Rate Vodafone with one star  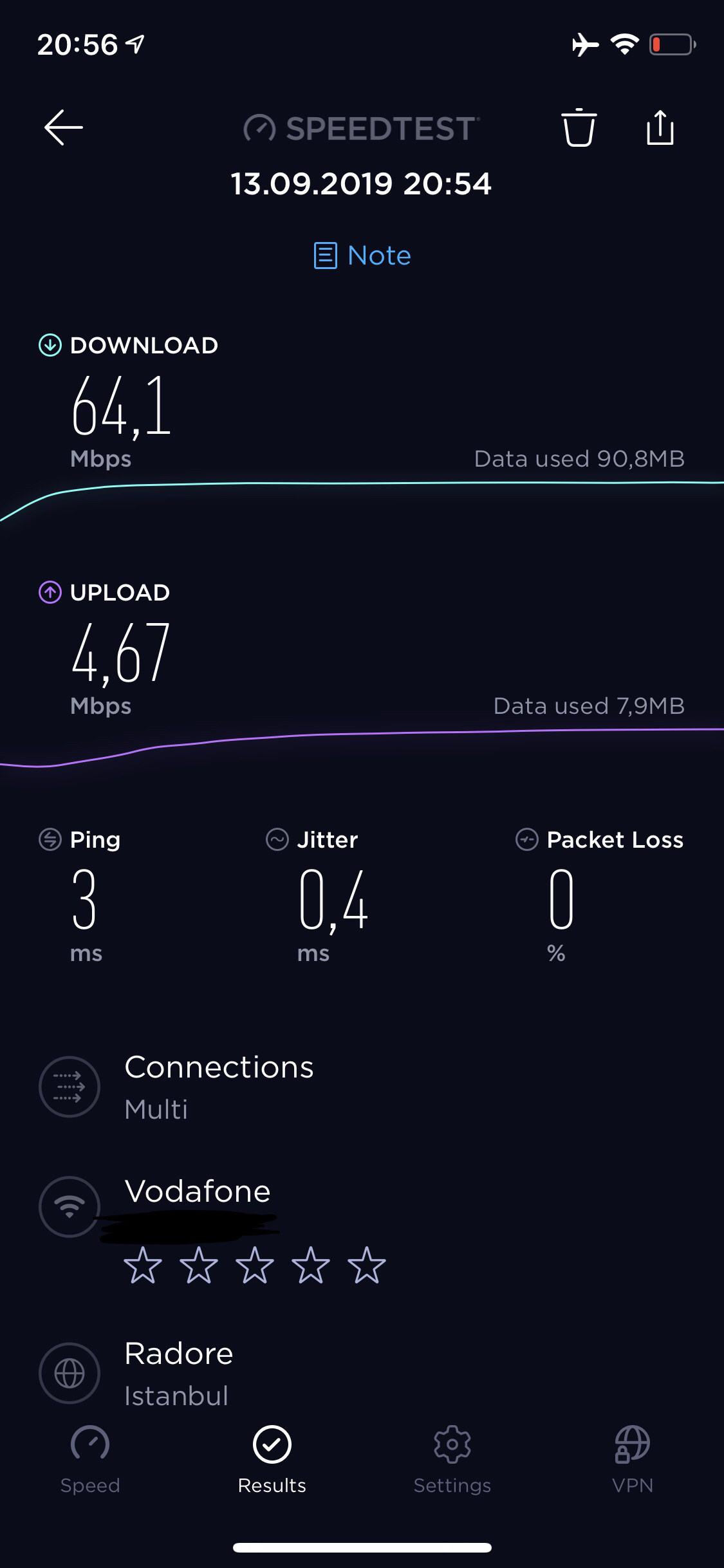(142, 1265)
